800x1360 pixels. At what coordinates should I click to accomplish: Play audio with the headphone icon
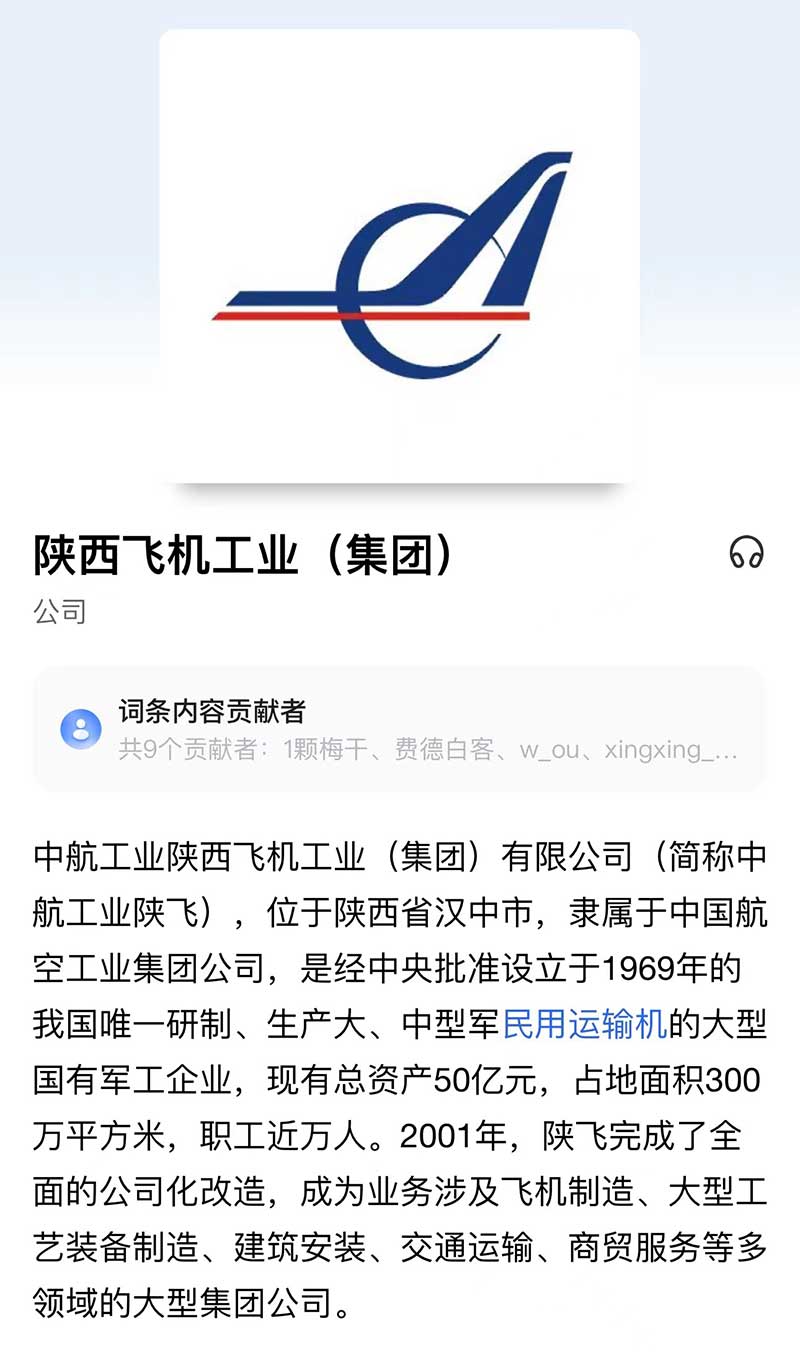[x=746, y=552]
